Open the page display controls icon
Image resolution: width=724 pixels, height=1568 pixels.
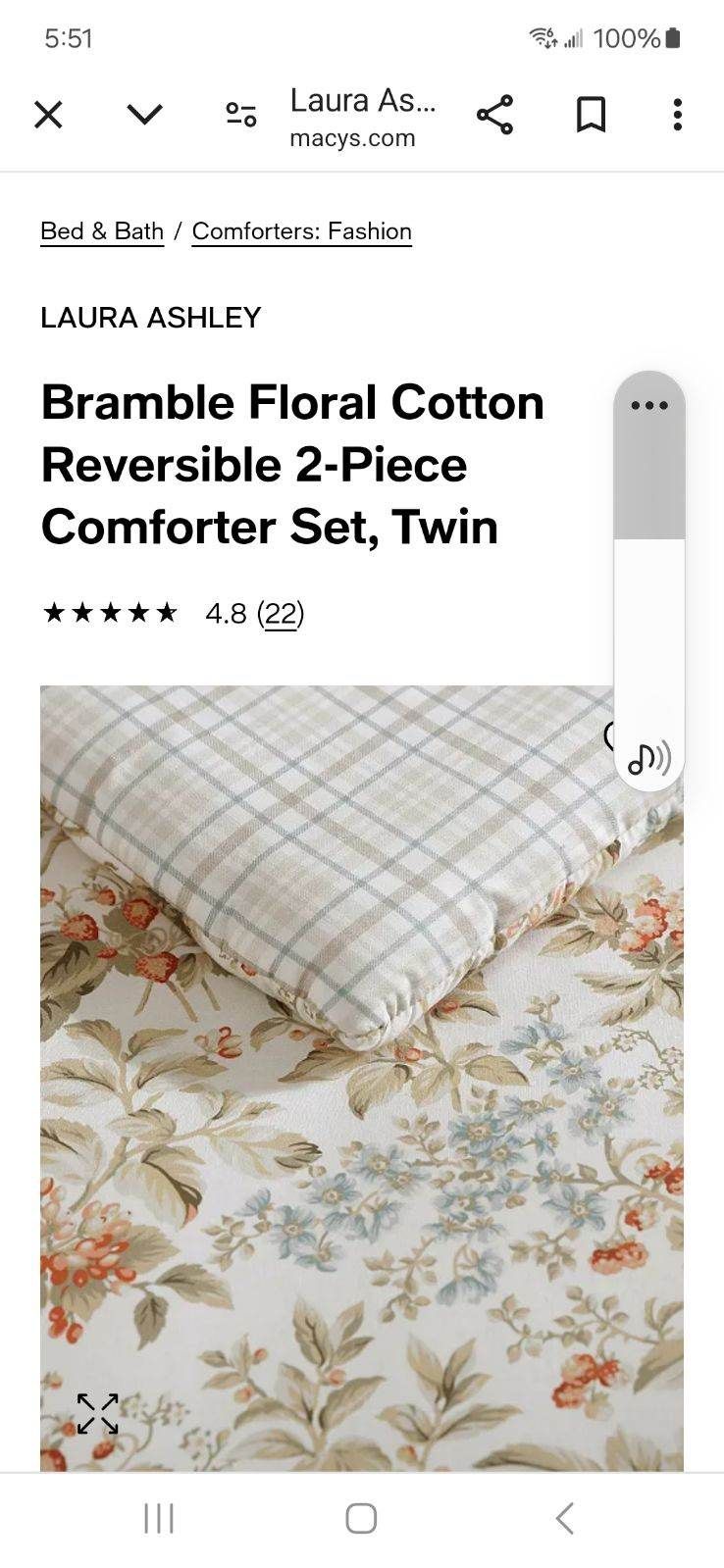(240, 115)
